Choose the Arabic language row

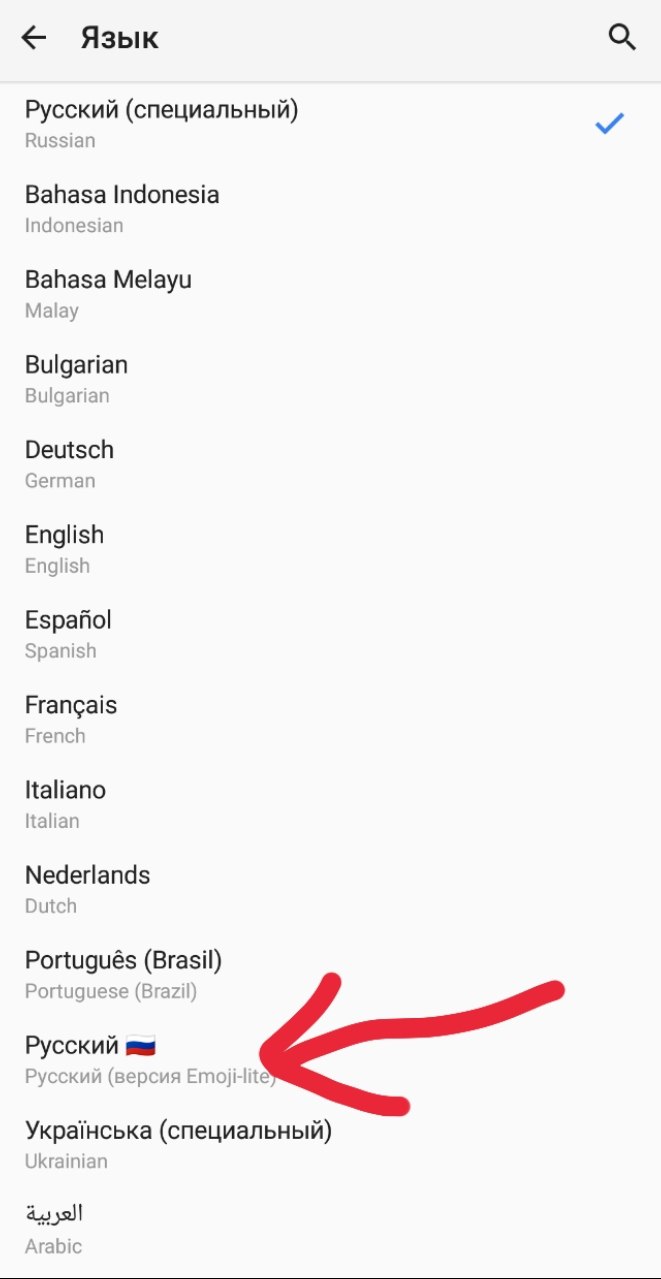(330, 1229)
